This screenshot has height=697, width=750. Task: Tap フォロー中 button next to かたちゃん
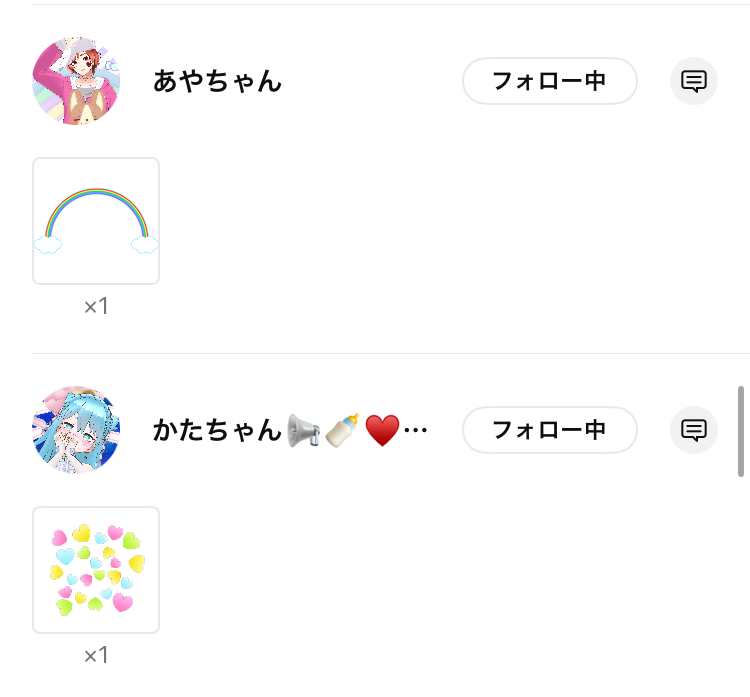(549, 430)
